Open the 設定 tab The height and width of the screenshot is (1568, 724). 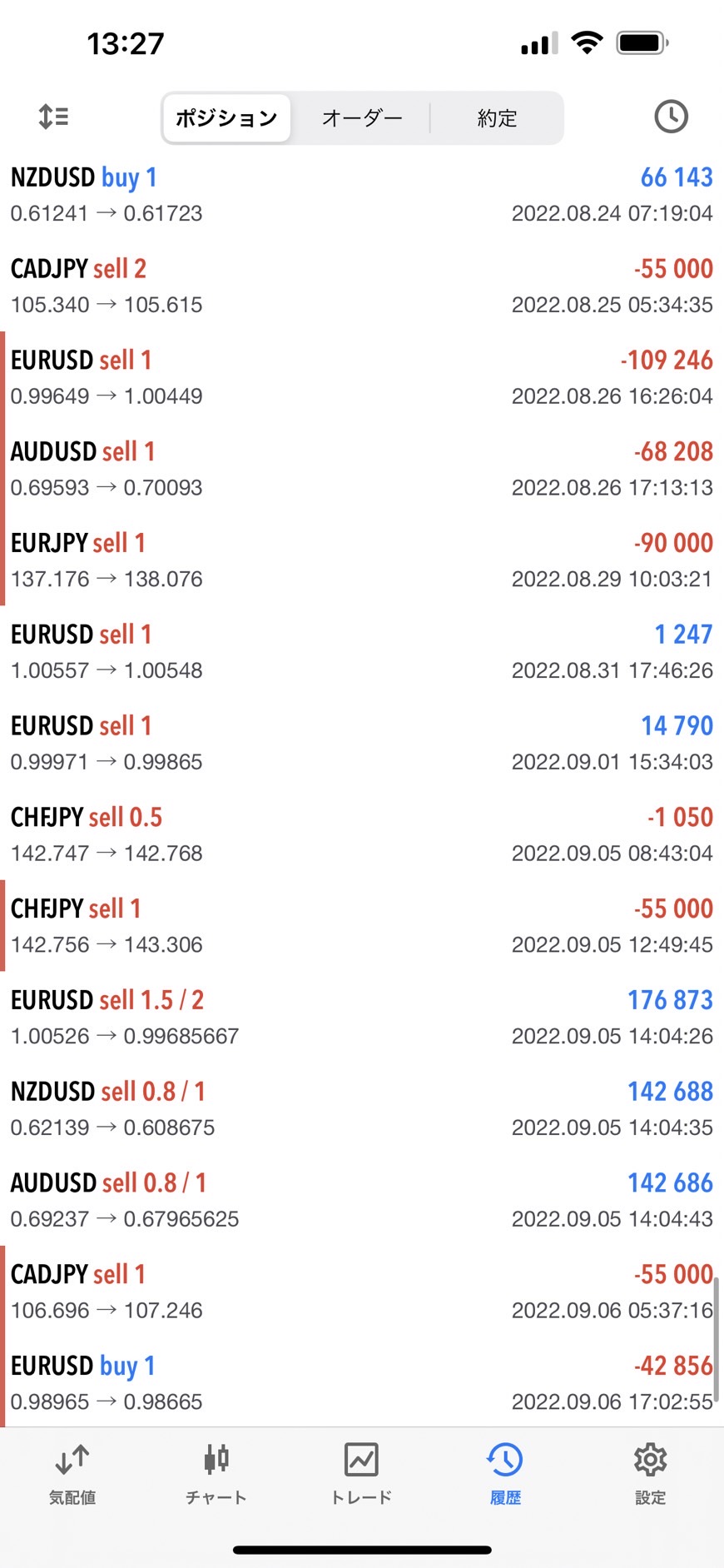click(650, 1476)
